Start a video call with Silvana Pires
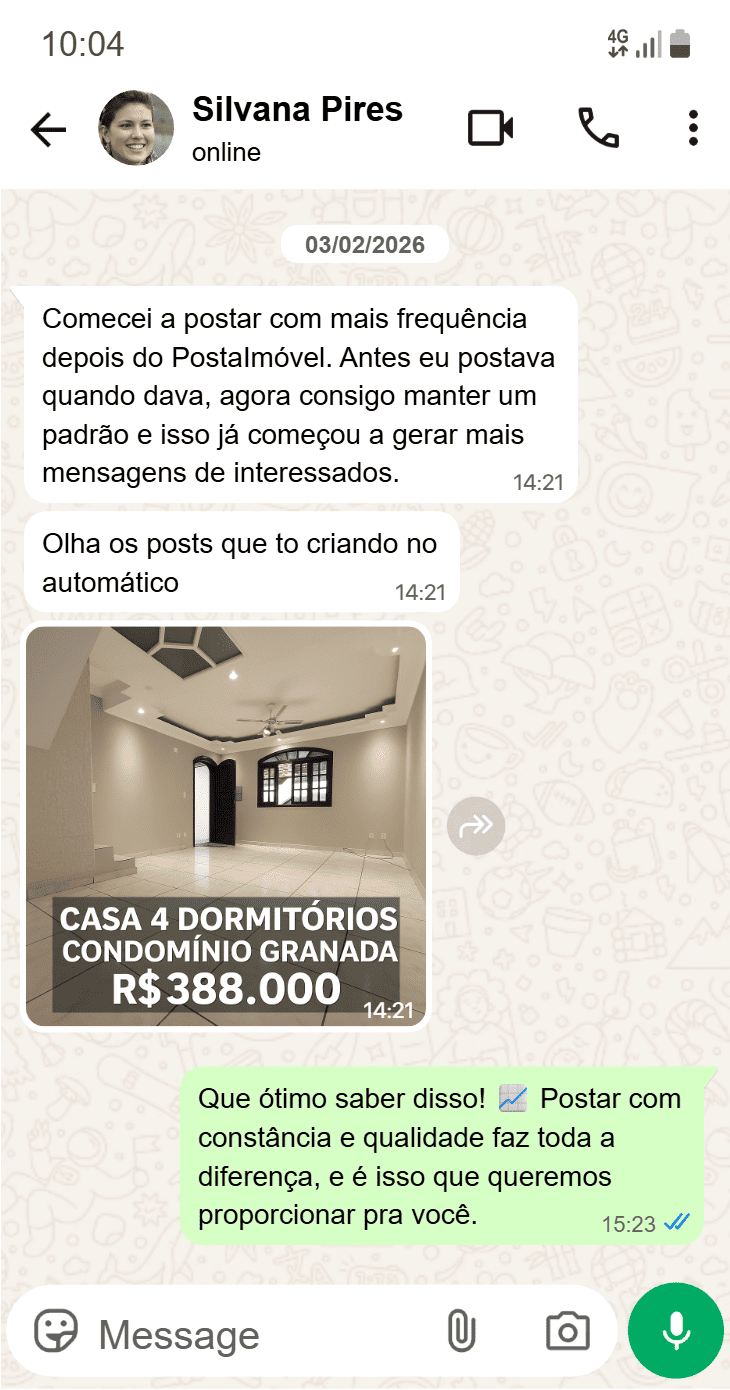The height and width of the screenshot is (1390, 730). pos(492,128)
